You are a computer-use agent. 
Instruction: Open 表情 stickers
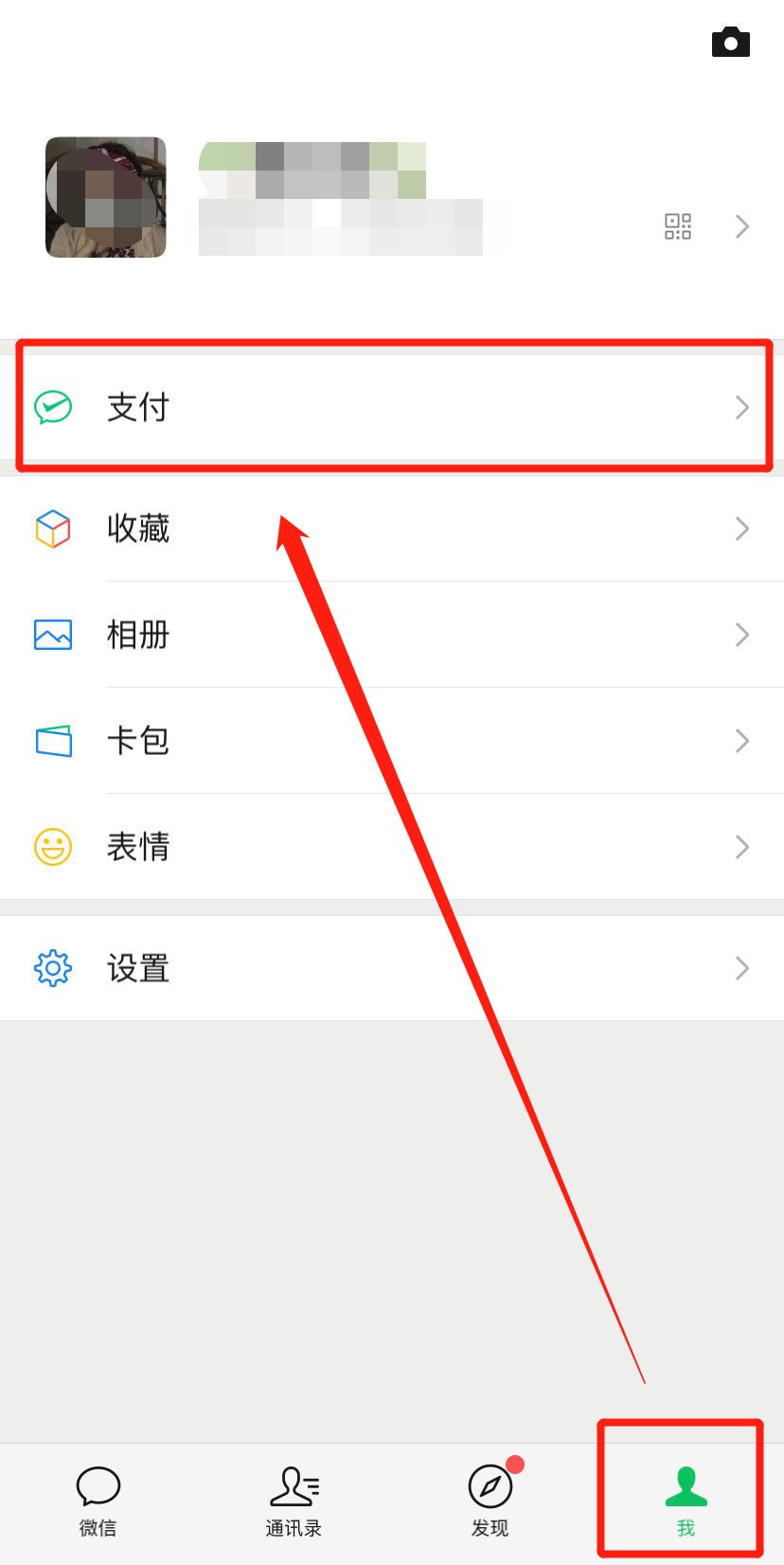pos(392,847)
